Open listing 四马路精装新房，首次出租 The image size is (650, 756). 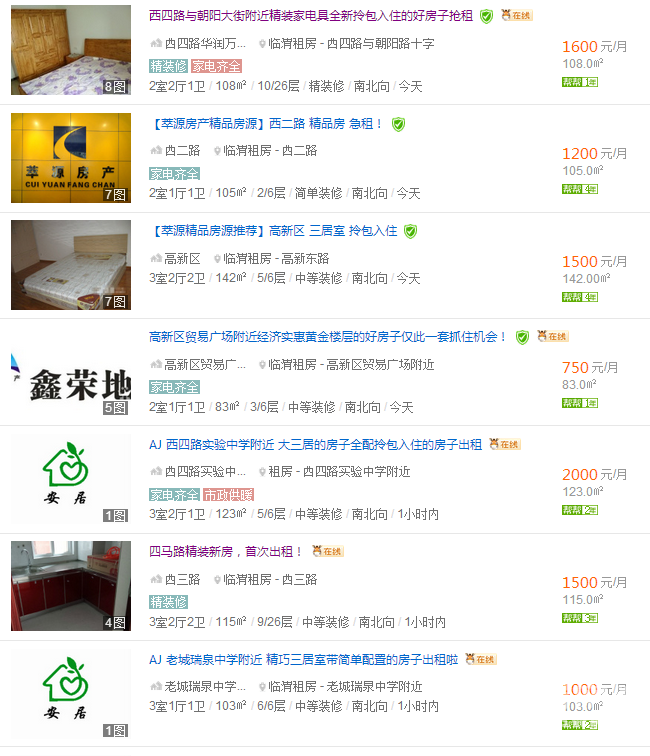click(226, 551)
